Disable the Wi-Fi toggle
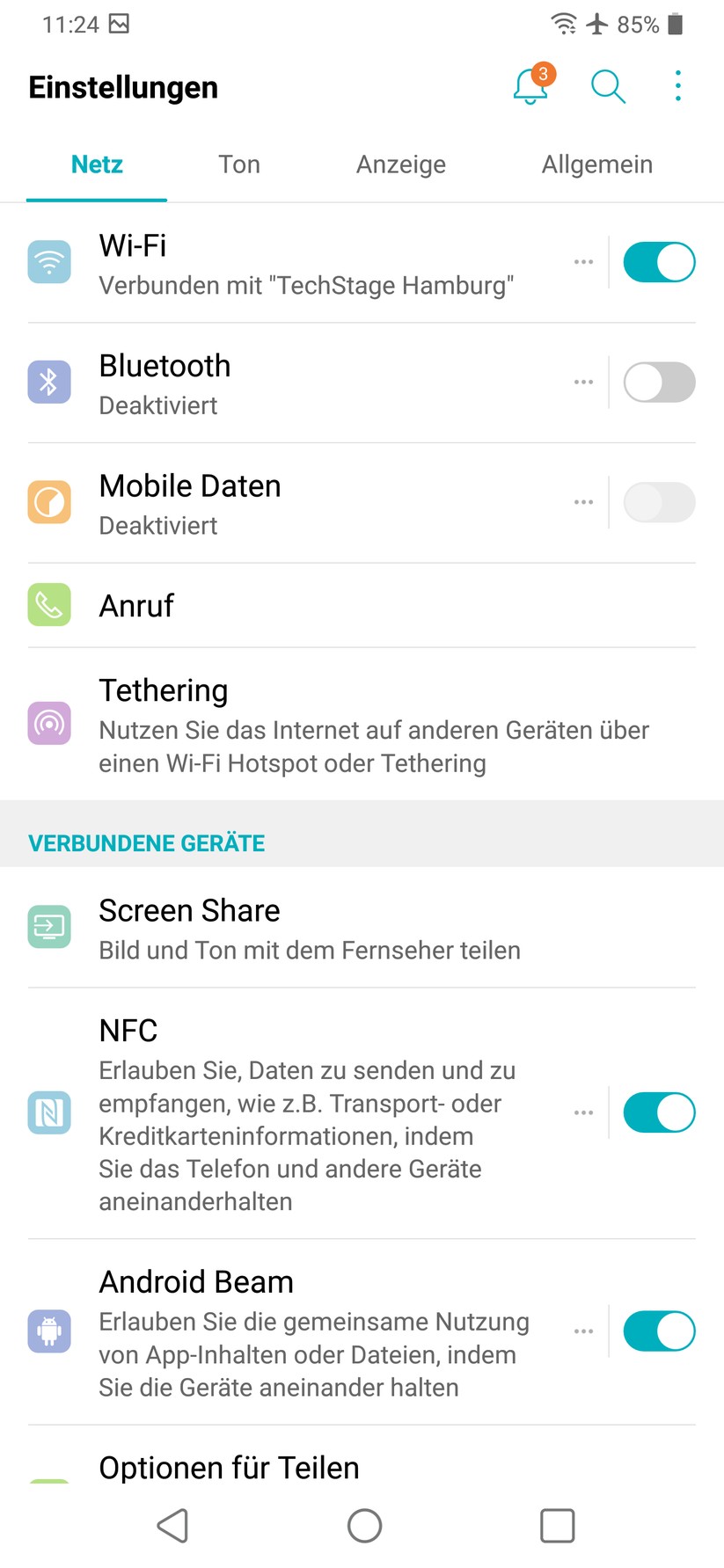This screenshot has height=1568, width=724. pyautogui.click(x=659, y=261)
